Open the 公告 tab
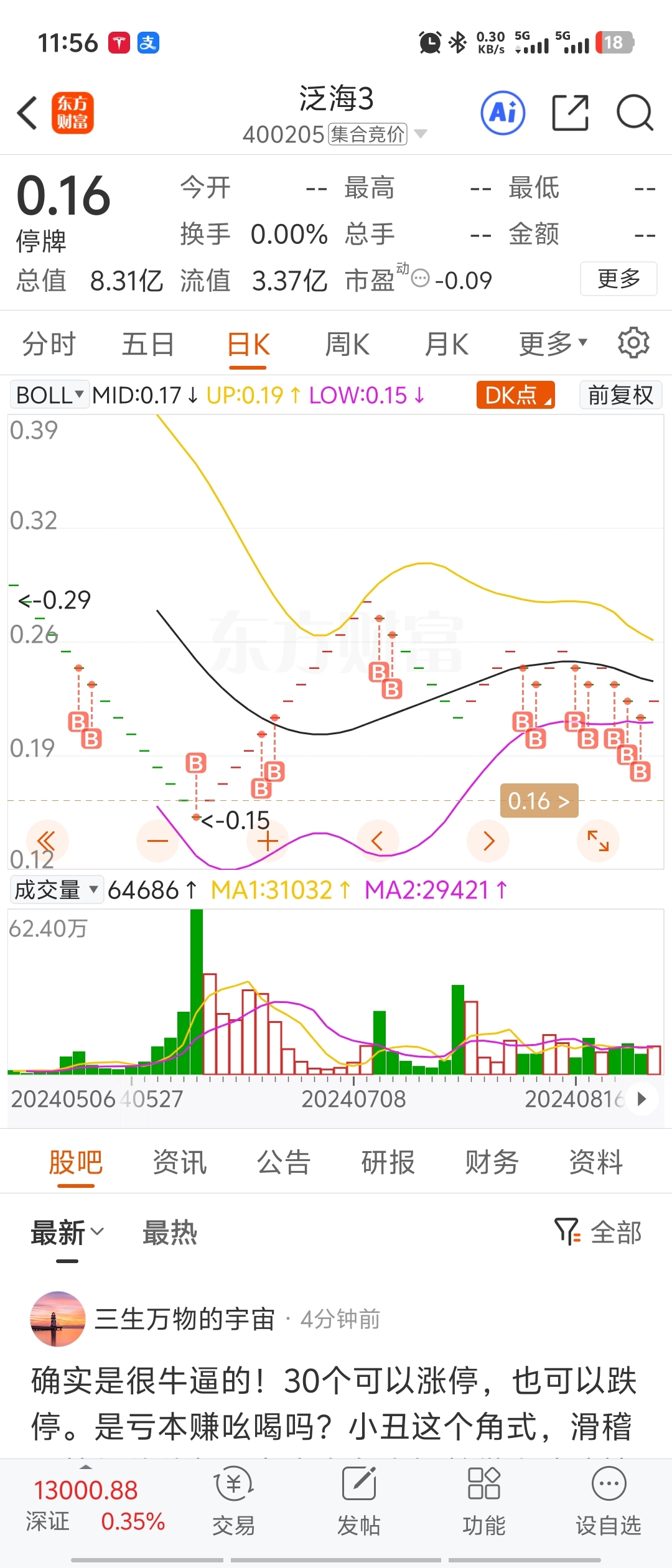672x1568 pixels. 284,1162
